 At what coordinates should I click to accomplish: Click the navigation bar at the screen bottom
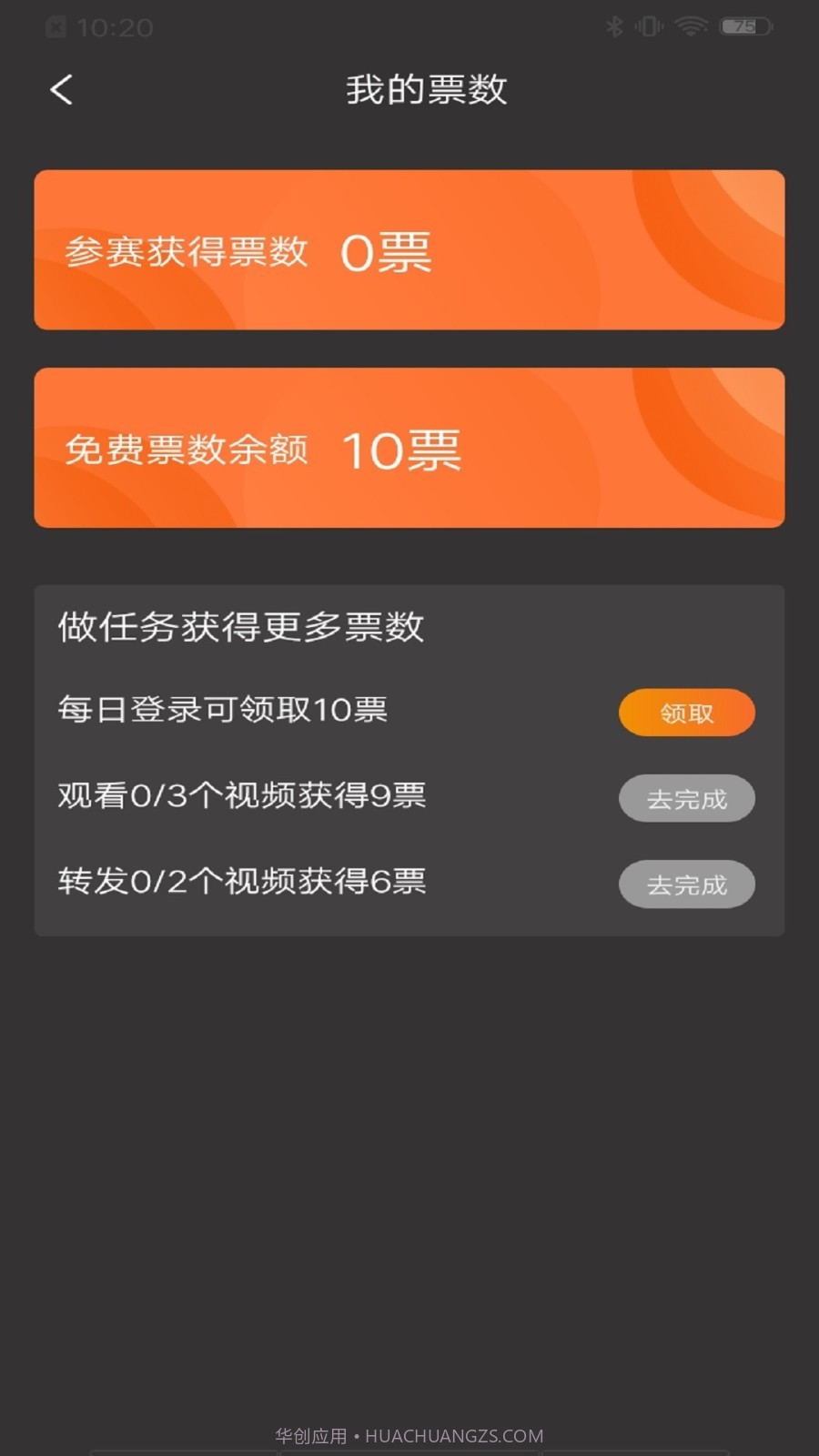tap(409, 1451)
